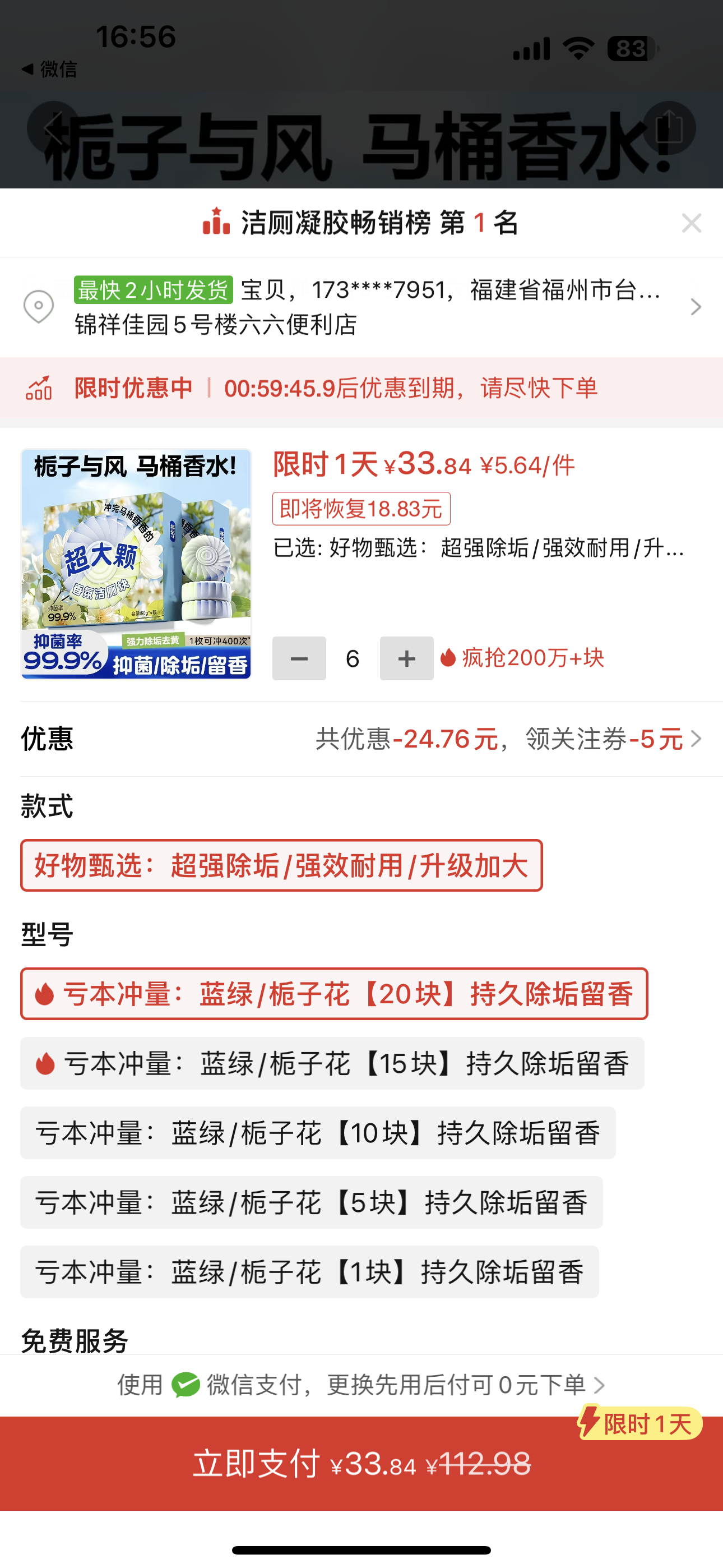
Task: Close the purchase options sheet
Action: click(692, 223)
